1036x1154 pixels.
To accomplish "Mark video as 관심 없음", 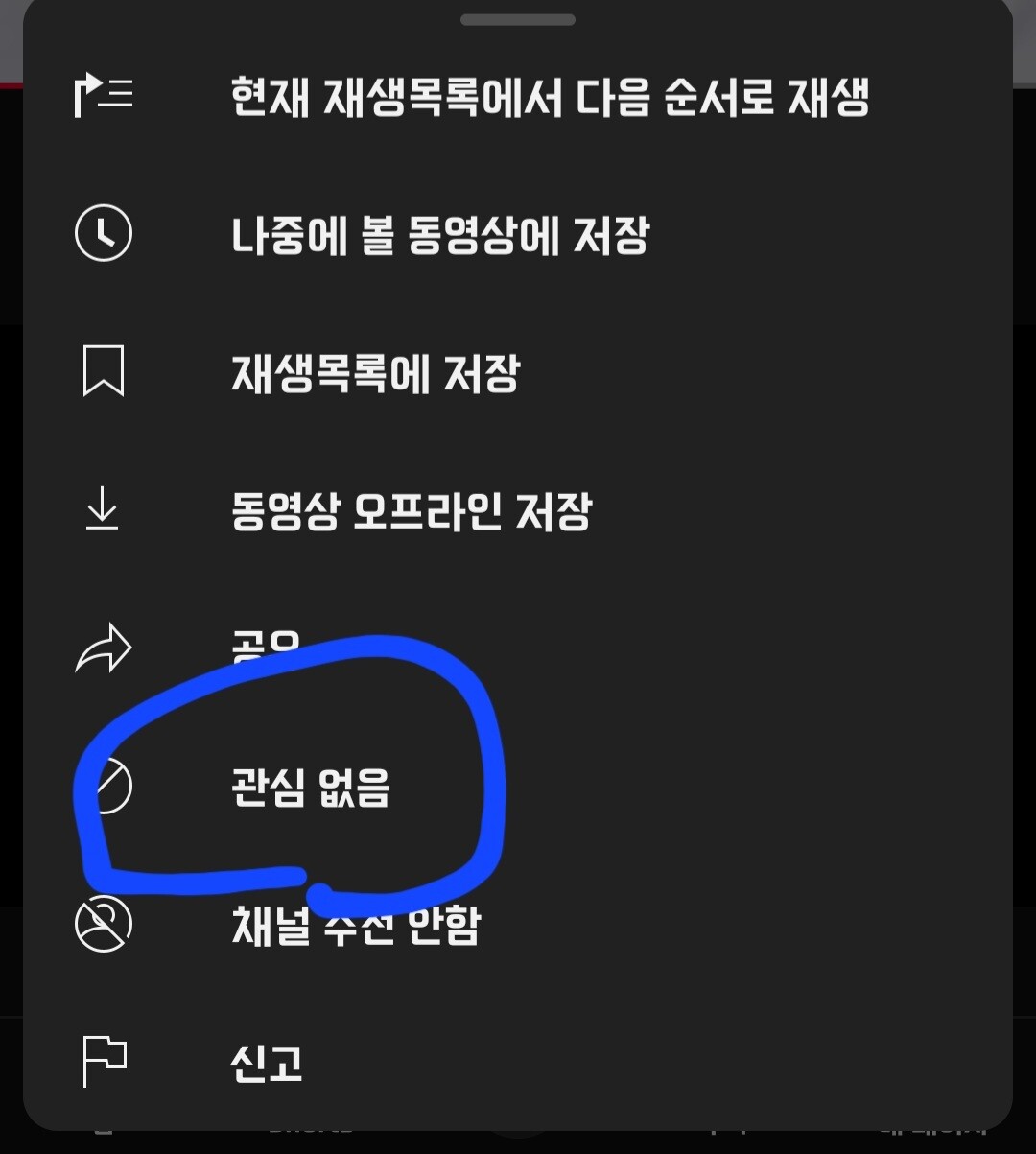I will [518, 788].
